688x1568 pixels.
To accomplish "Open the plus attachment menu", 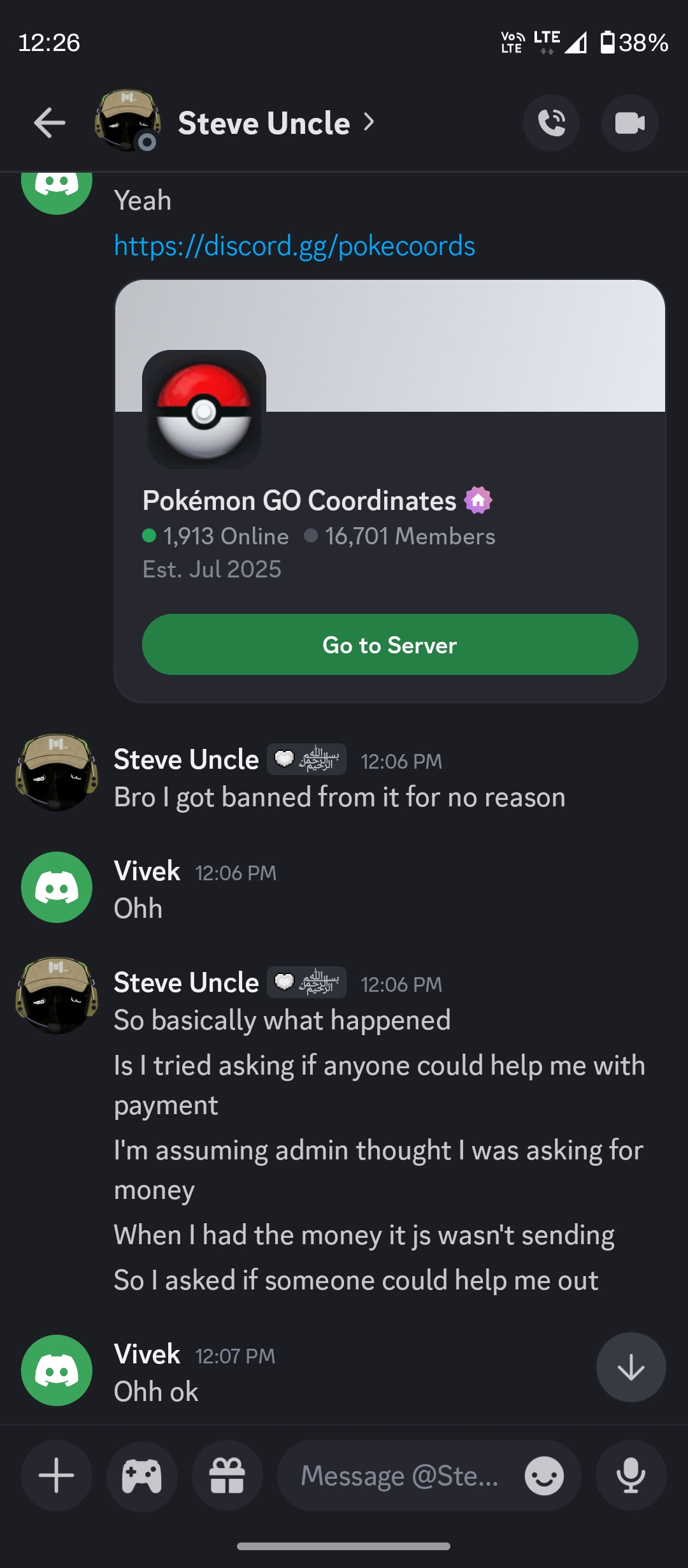I will click(x=57, y=1475).
